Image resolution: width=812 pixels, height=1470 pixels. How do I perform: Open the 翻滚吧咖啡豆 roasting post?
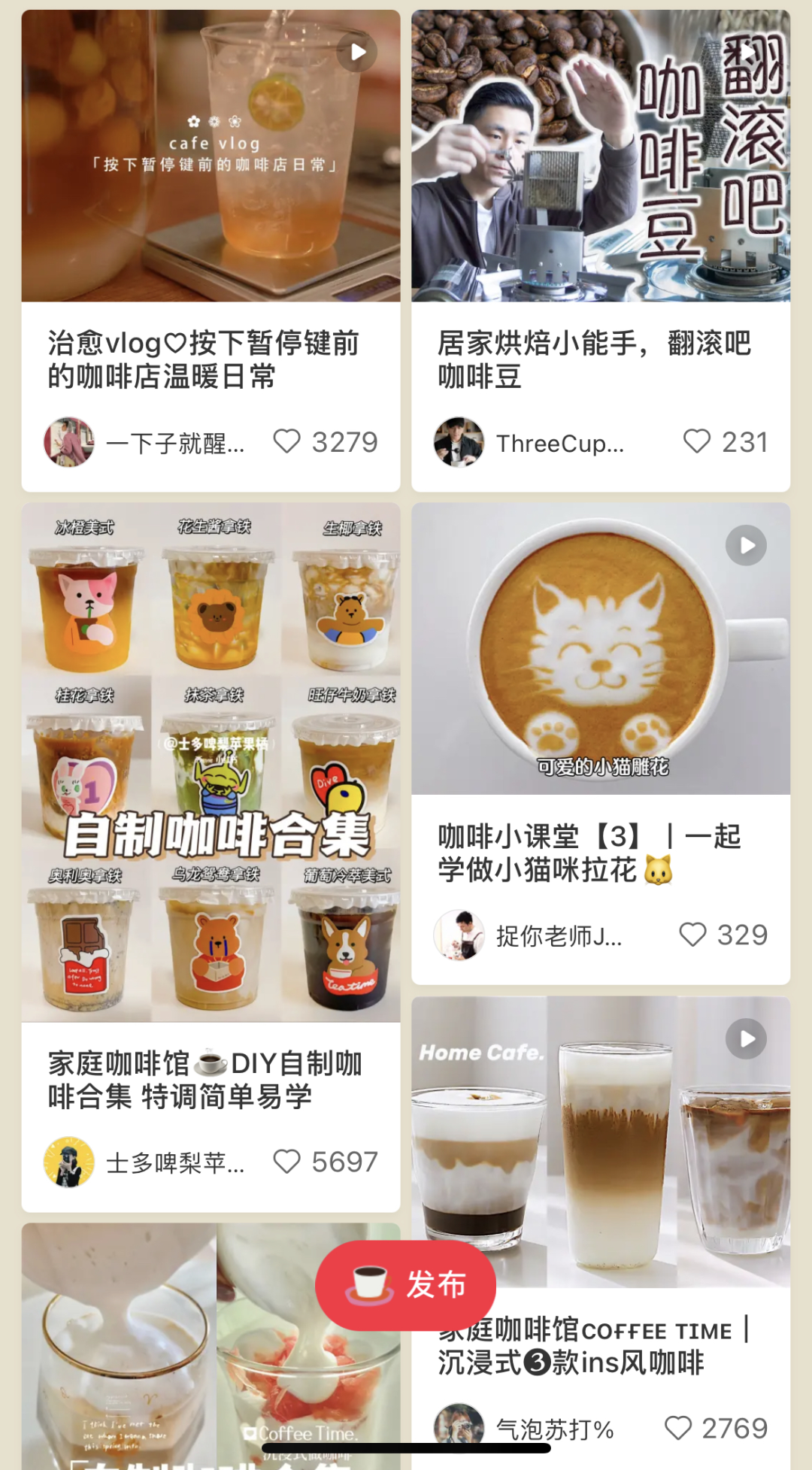(600, 156)
